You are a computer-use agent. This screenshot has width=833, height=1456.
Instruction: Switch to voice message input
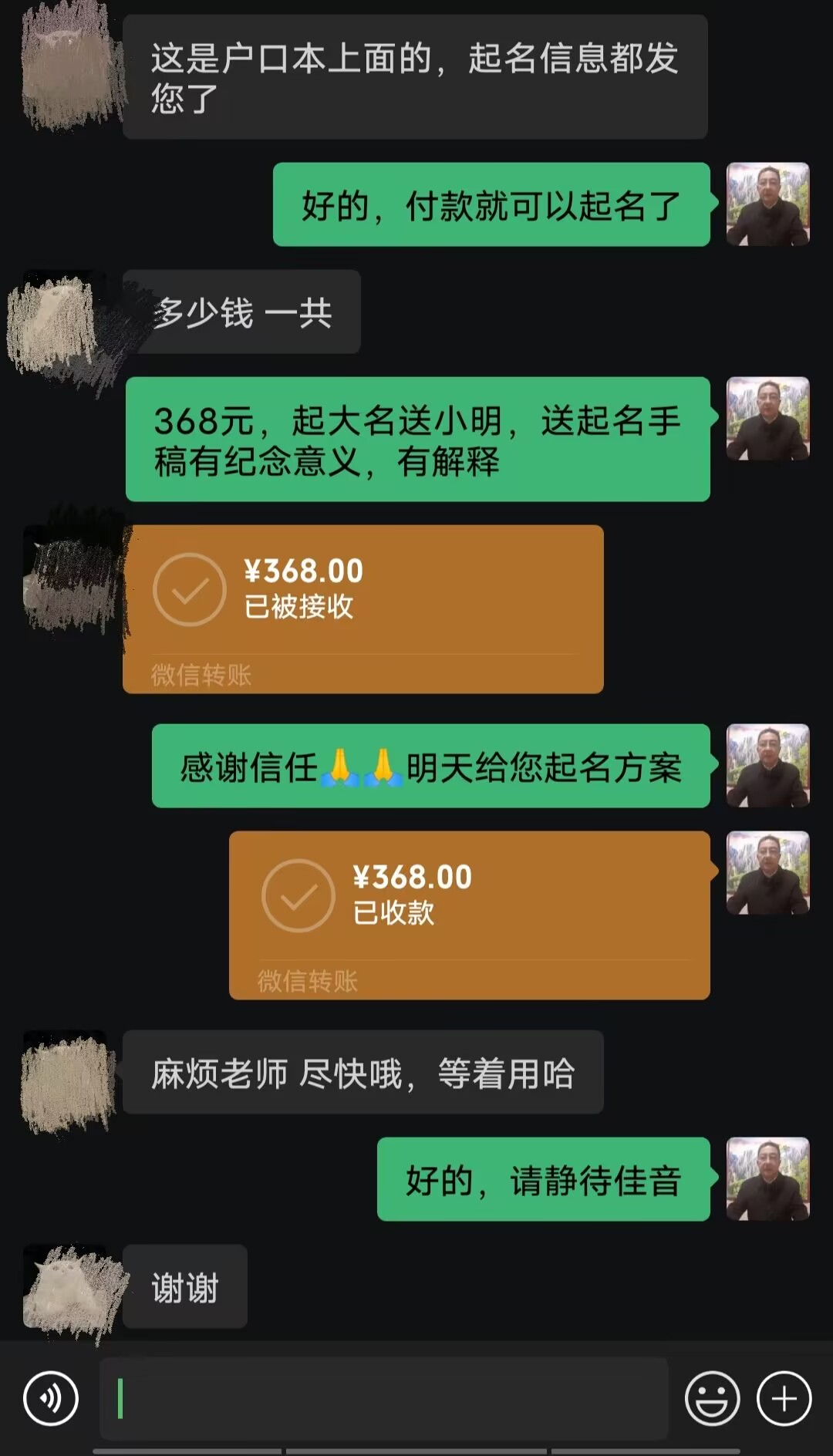point(51,1398)
